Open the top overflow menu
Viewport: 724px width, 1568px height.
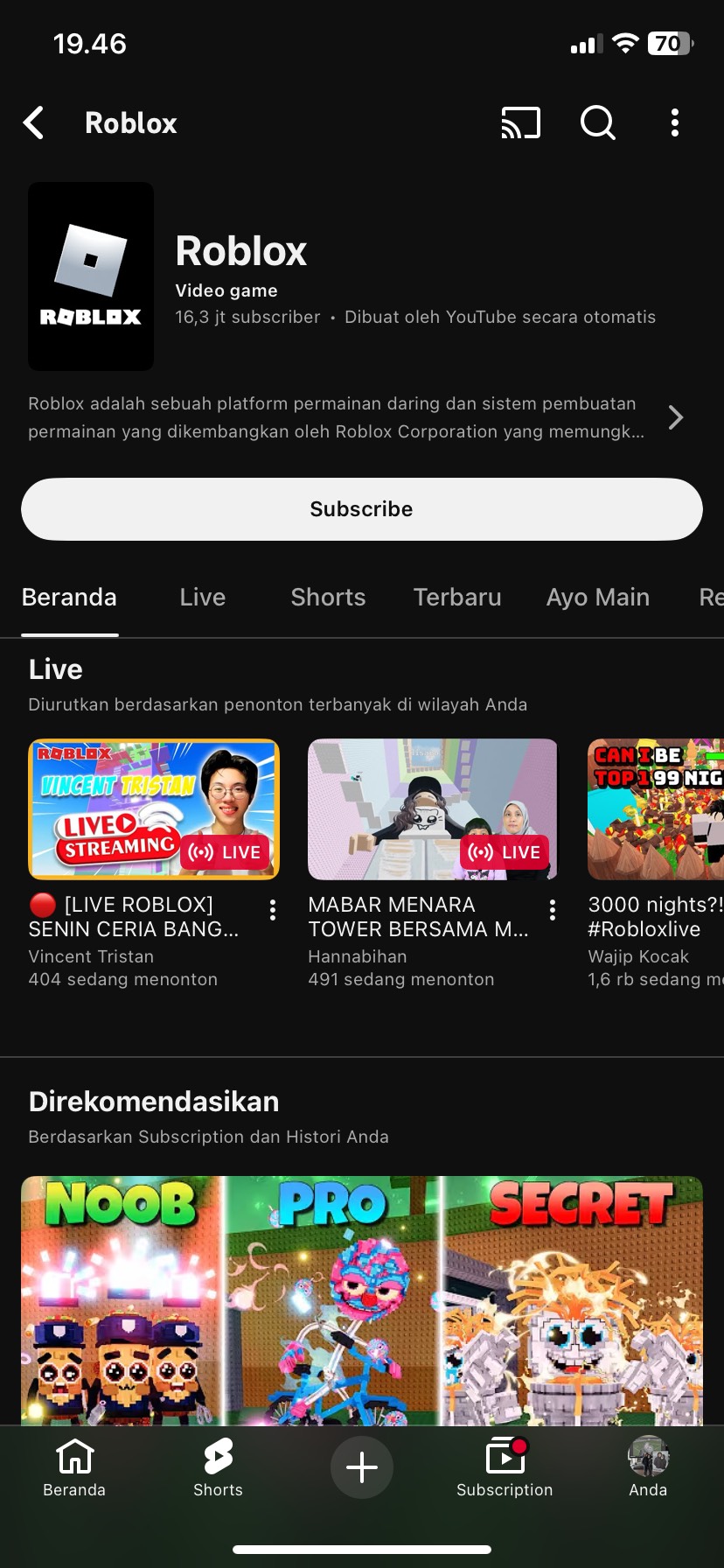[x=674, y=123]
